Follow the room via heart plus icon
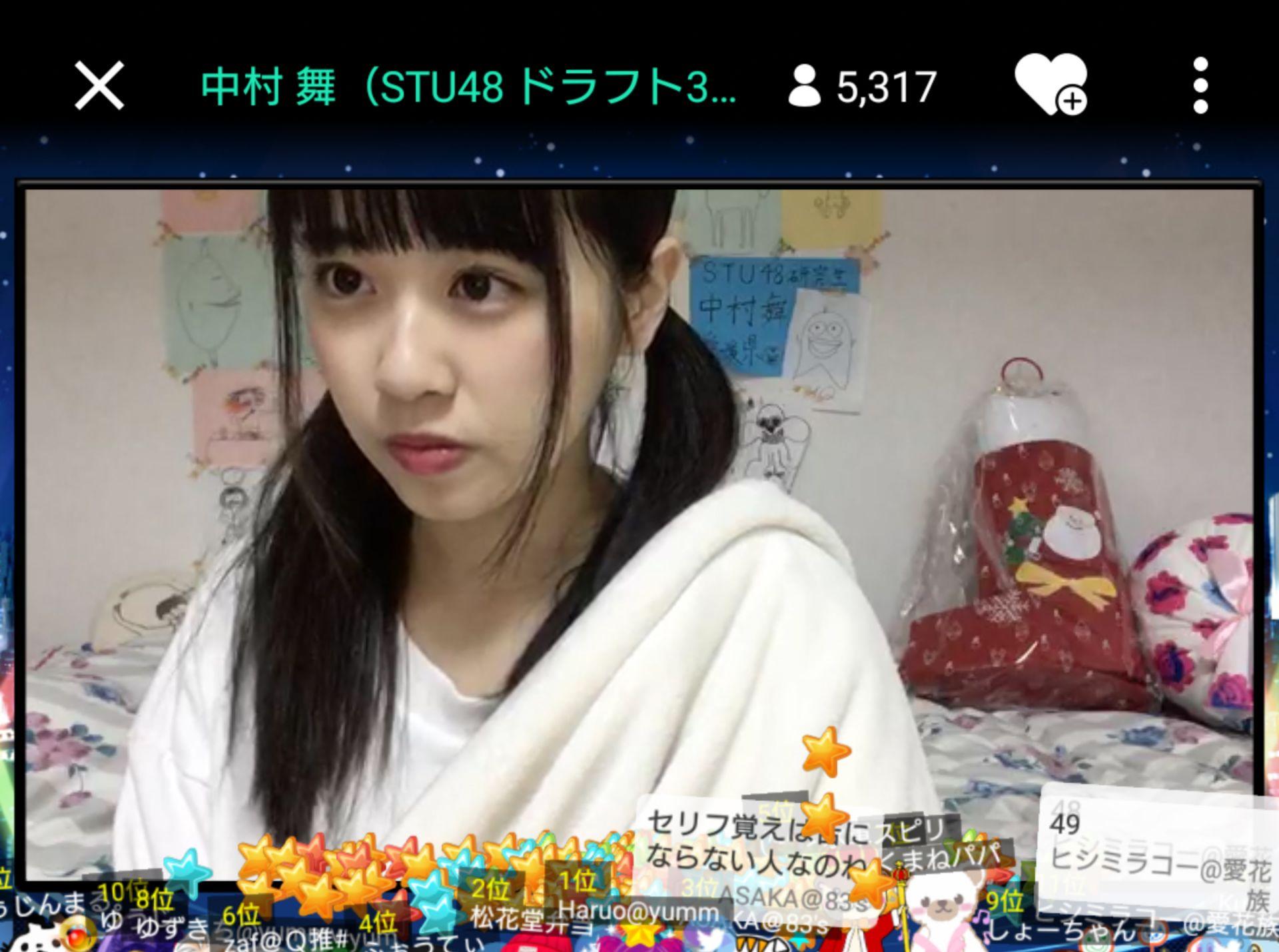The image size is (1279, 952). point(1051,85)
